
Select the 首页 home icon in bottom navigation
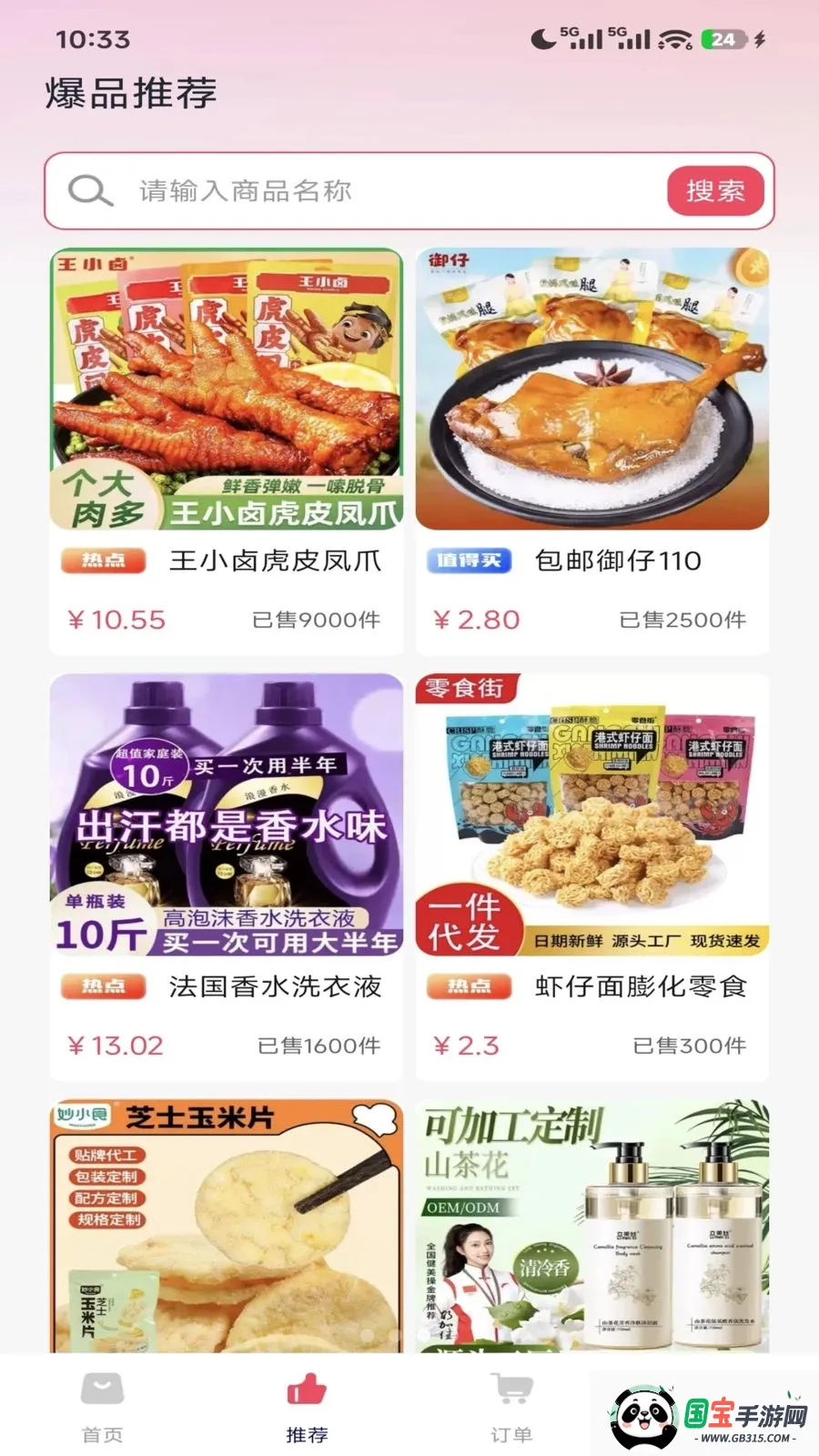(102, 1387)
